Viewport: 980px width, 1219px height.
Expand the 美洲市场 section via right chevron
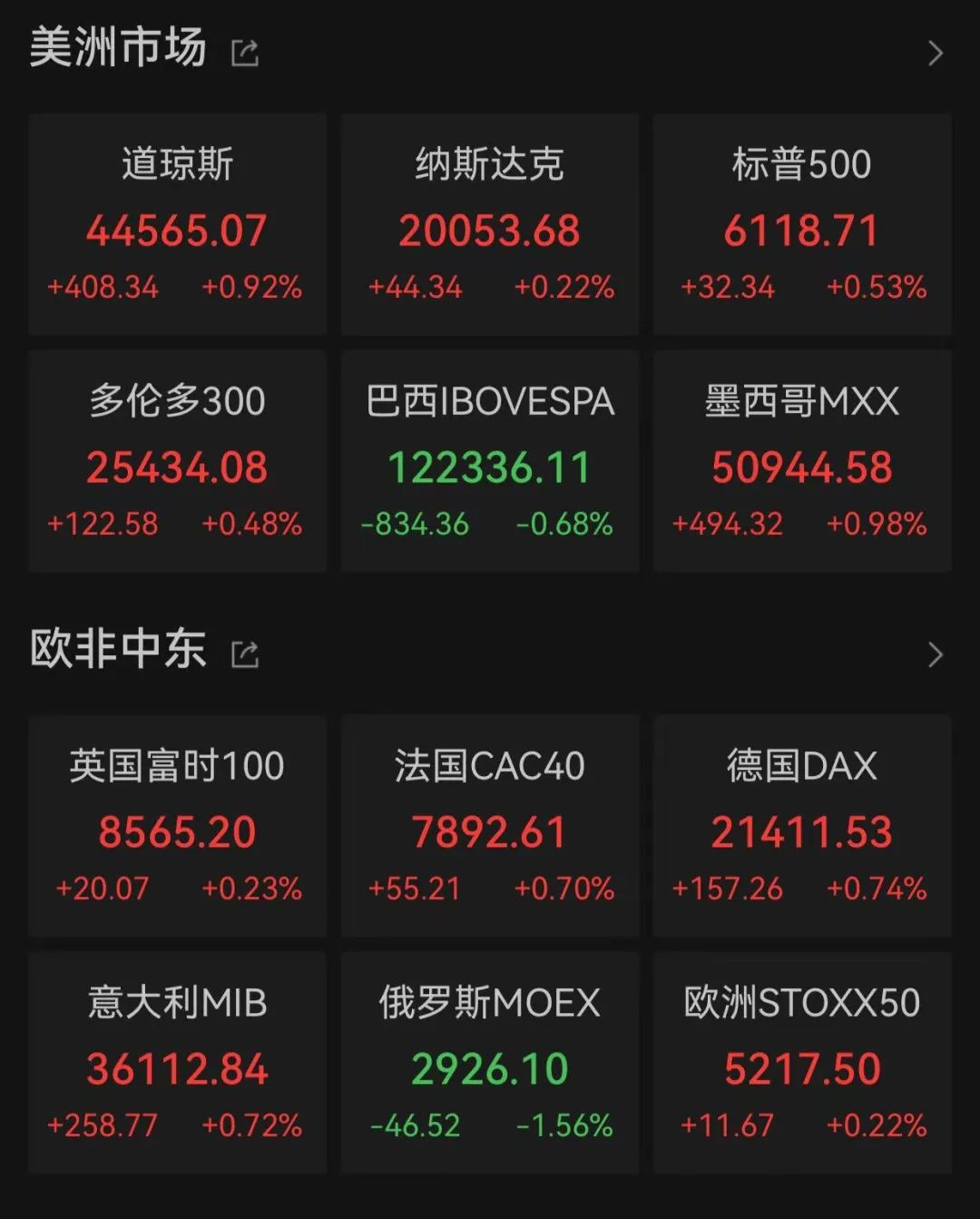click(935, 52)
